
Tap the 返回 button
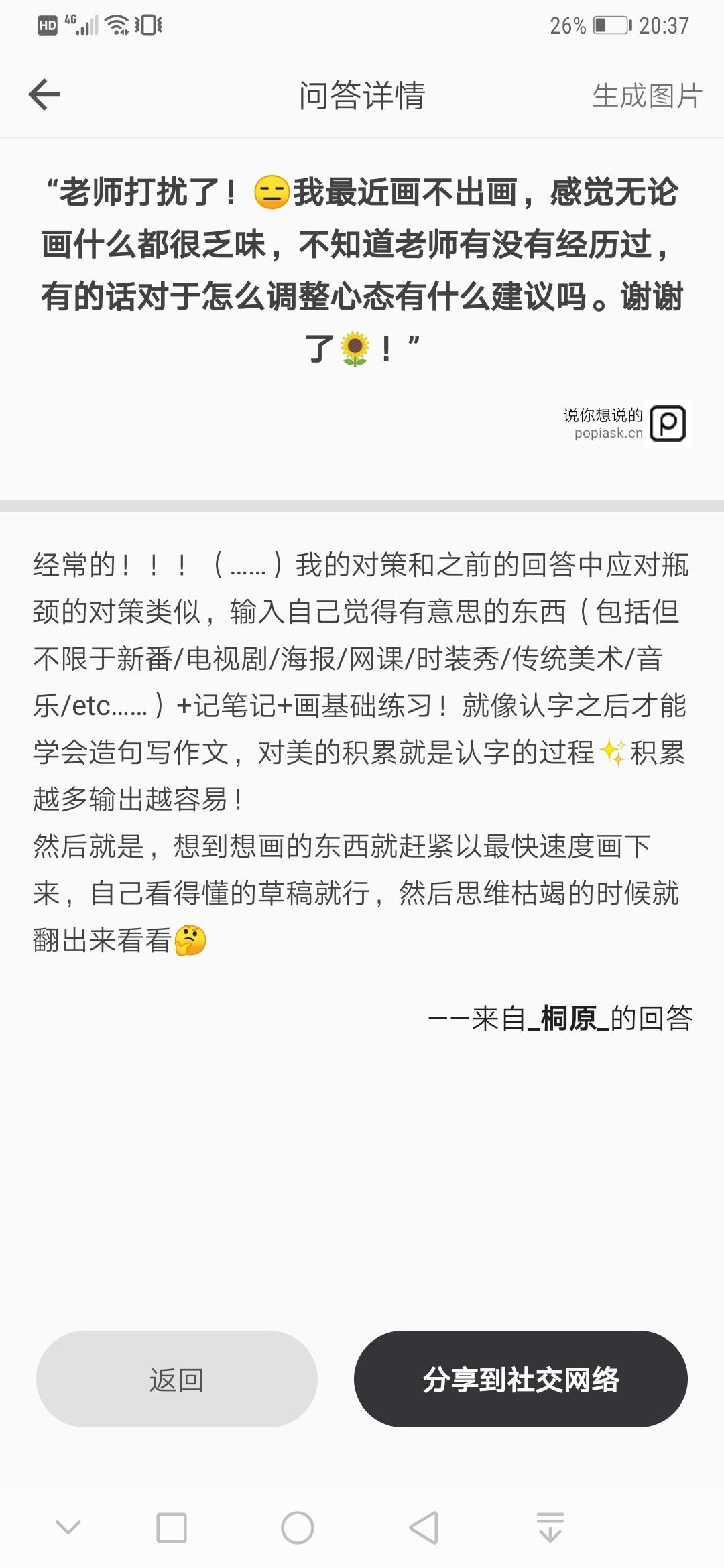176,1379
